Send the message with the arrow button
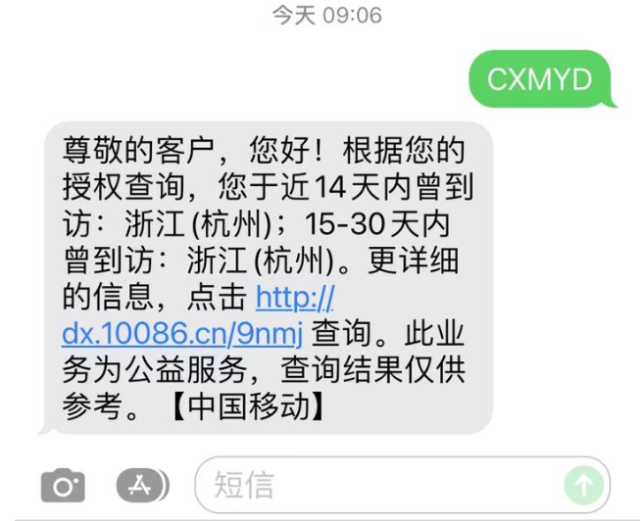The image size is (641, 521). [x=584, y=486]
